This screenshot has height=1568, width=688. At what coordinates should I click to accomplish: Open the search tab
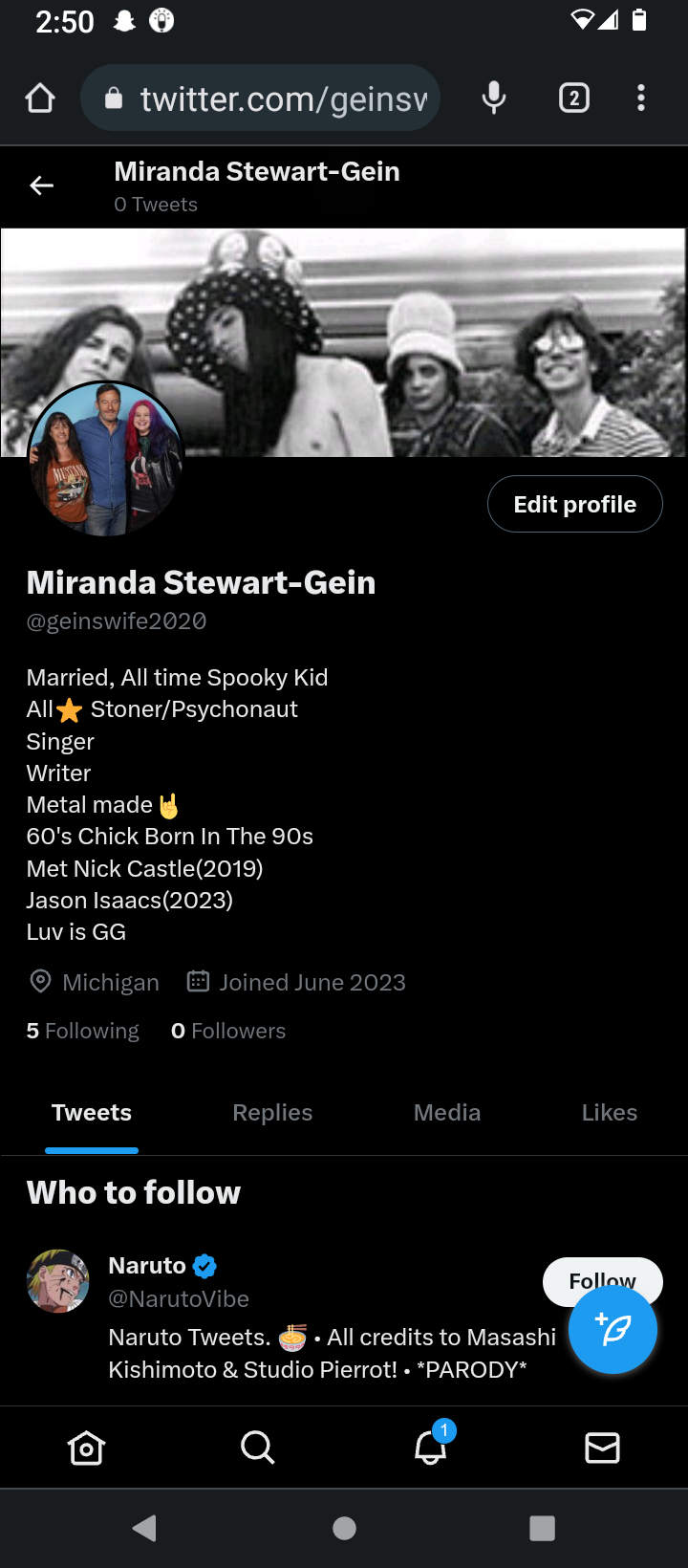click(x=257, y=1448)
